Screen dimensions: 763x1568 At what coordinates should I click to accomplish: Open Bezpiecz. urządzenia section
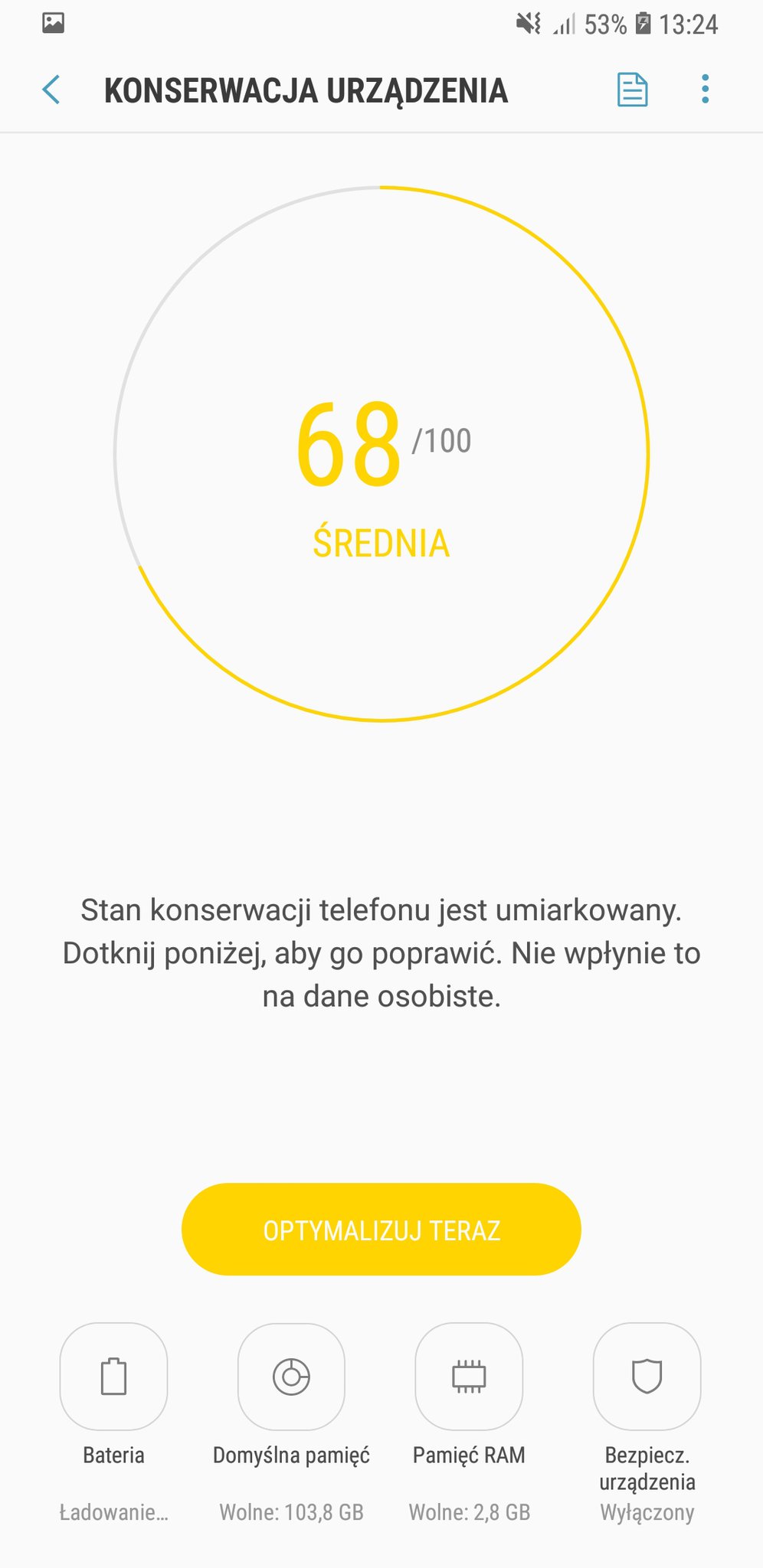[x=647, y=1376]
